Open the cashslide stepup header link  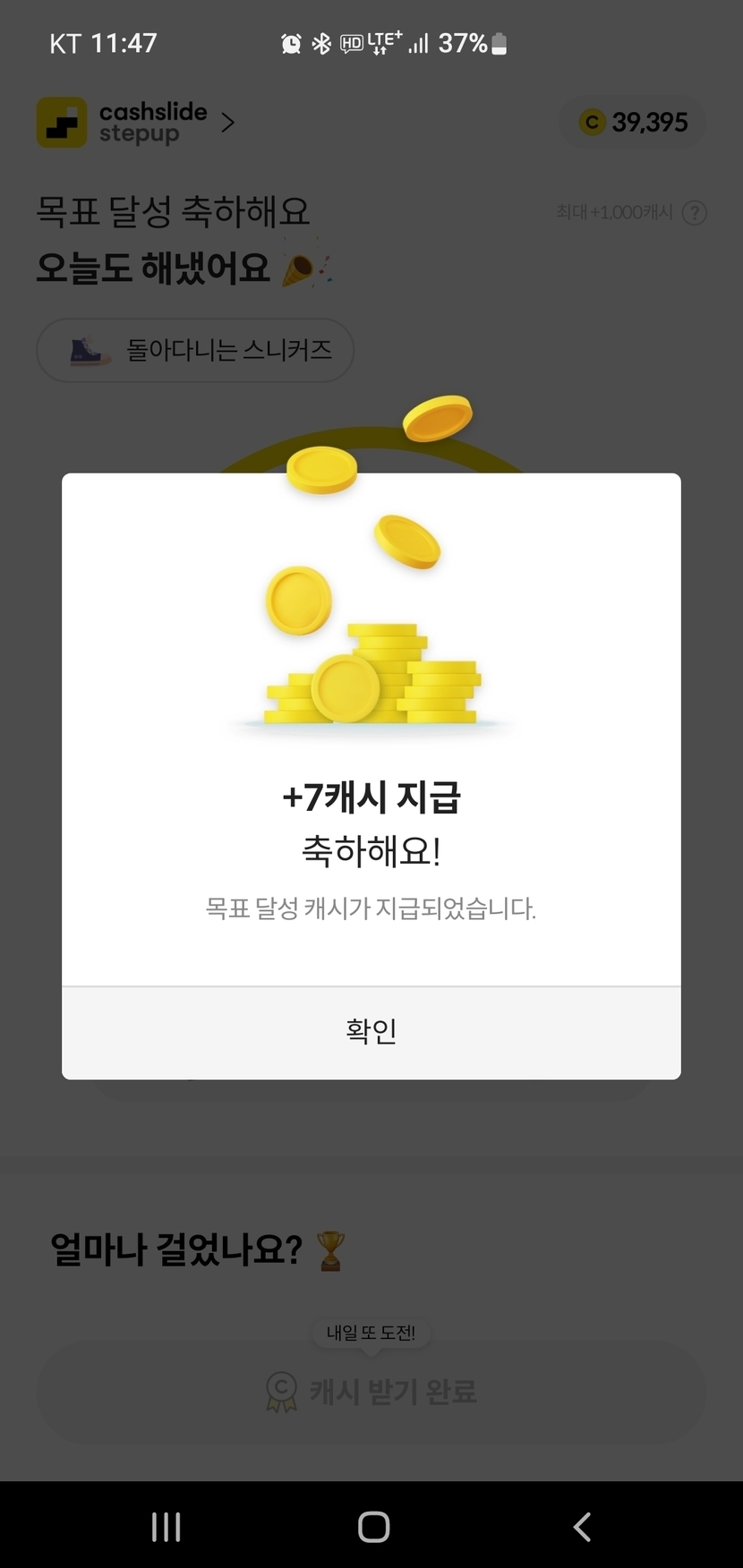click(134, 123)
